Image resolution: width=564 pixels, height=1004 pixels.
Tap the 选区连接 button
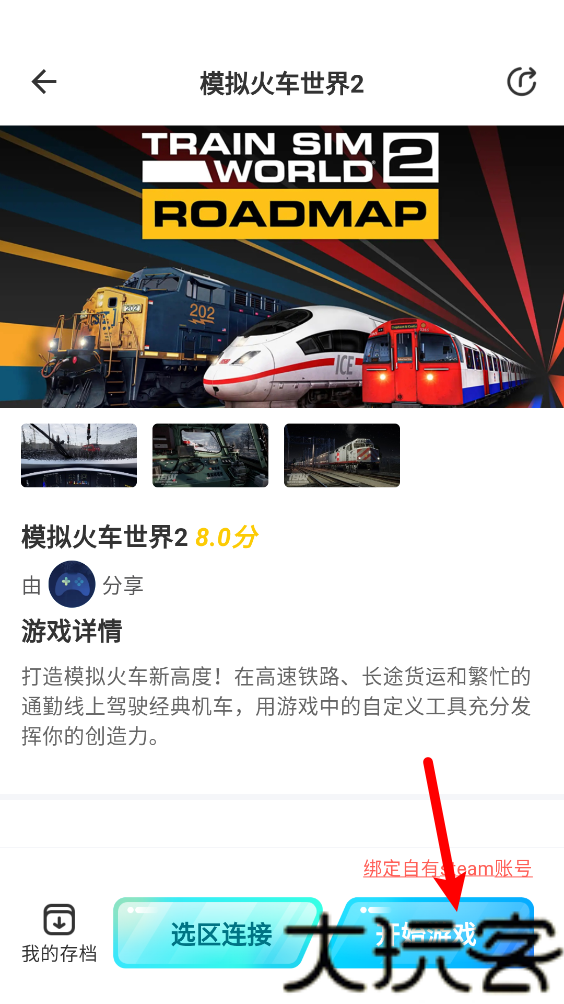[x=218, y=933]
